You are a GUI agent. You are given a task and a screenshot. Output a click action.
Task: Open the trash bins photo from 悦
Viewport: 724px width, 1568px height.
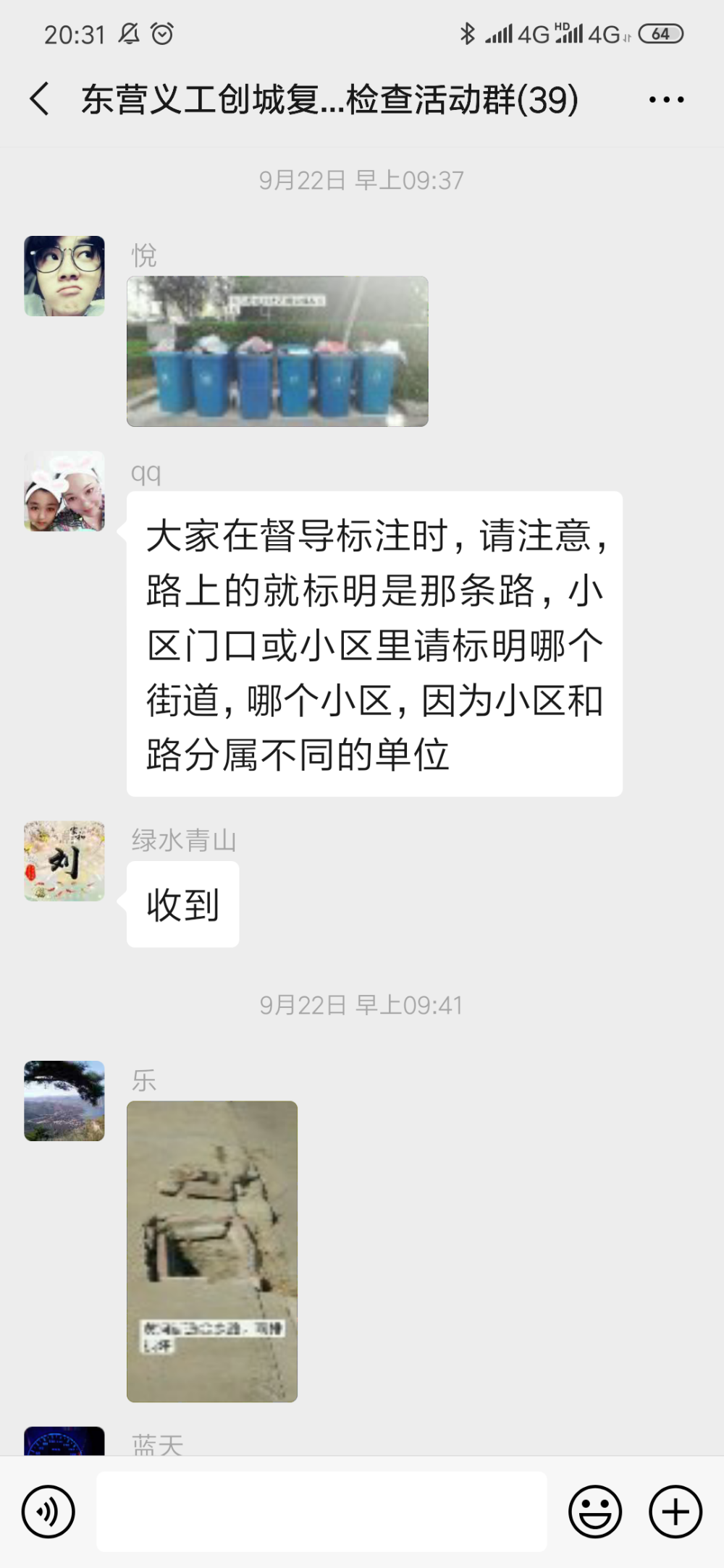pos(277,351)
